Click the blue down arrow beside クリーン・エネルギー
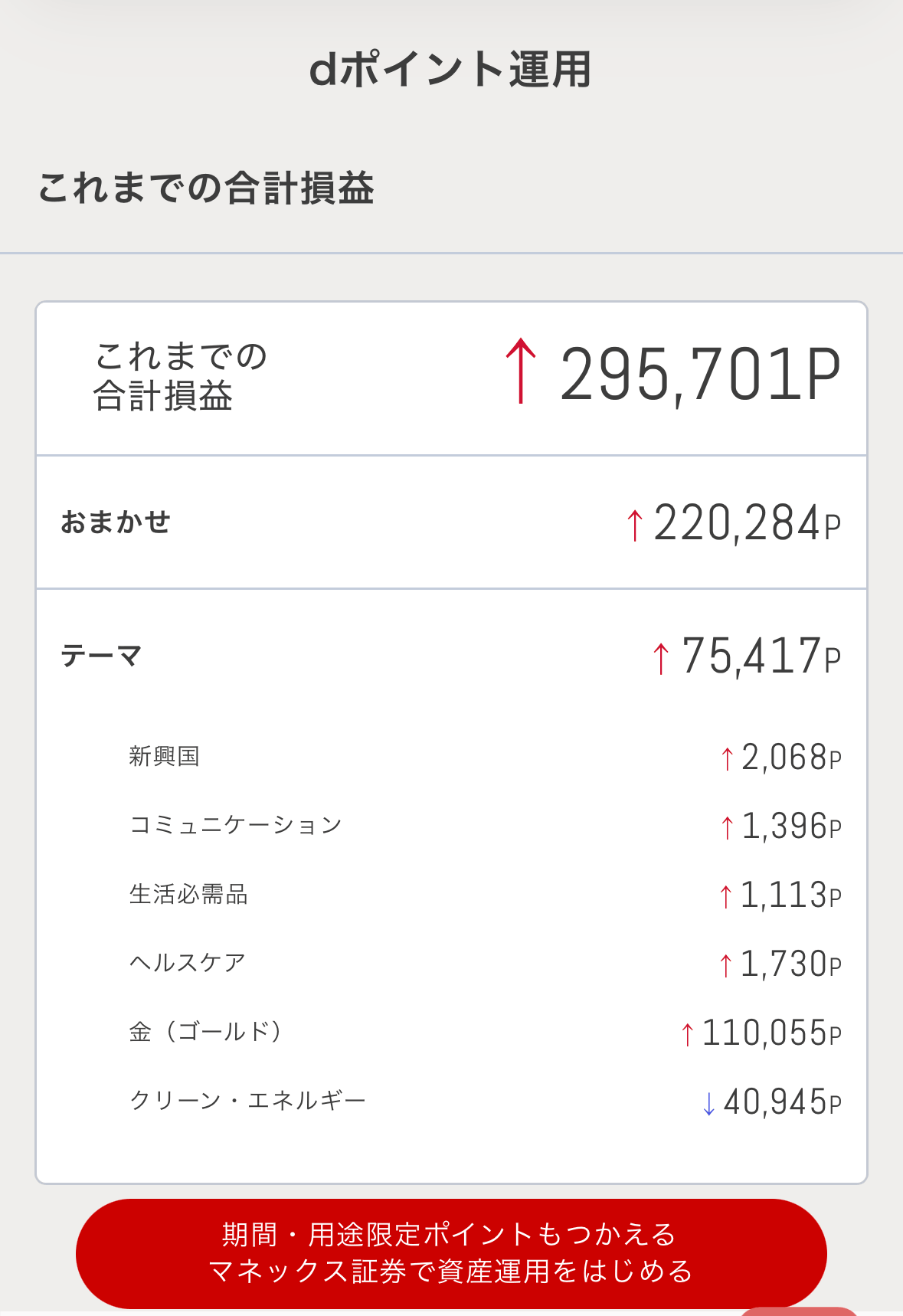The width and height of the screenshot is (903, 1316). coord(708,1102)
